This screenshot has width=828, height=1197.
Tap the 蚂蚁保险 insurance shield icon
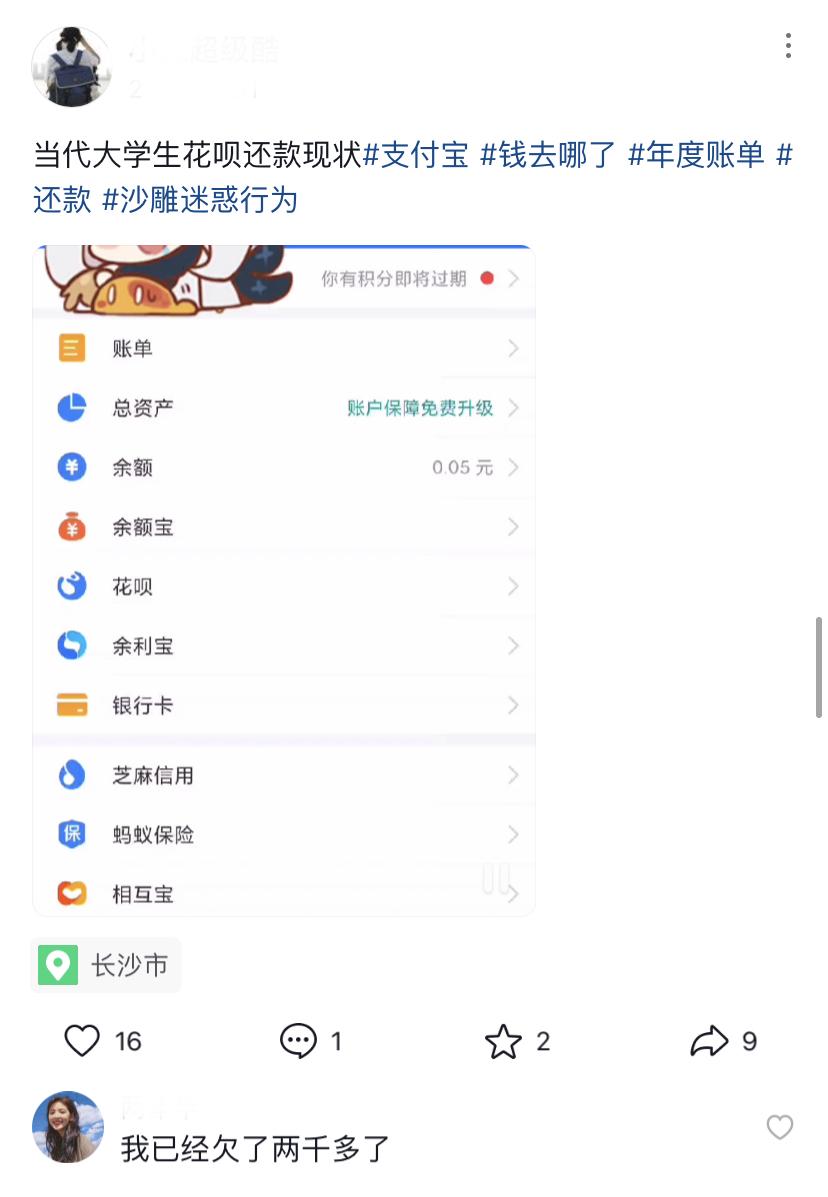(70, 835)
